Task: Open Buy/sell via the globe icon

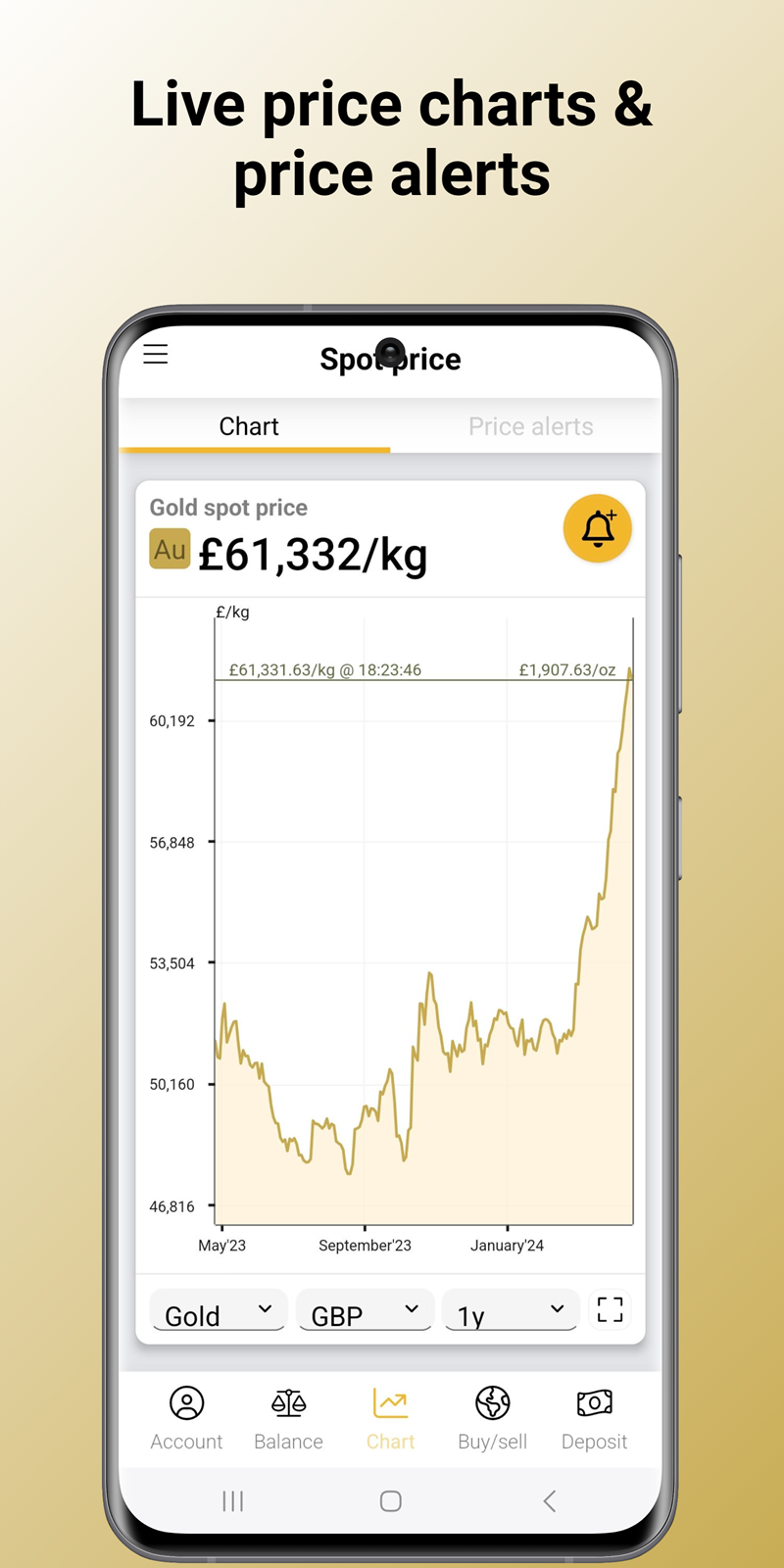Action: (492, 1403)
